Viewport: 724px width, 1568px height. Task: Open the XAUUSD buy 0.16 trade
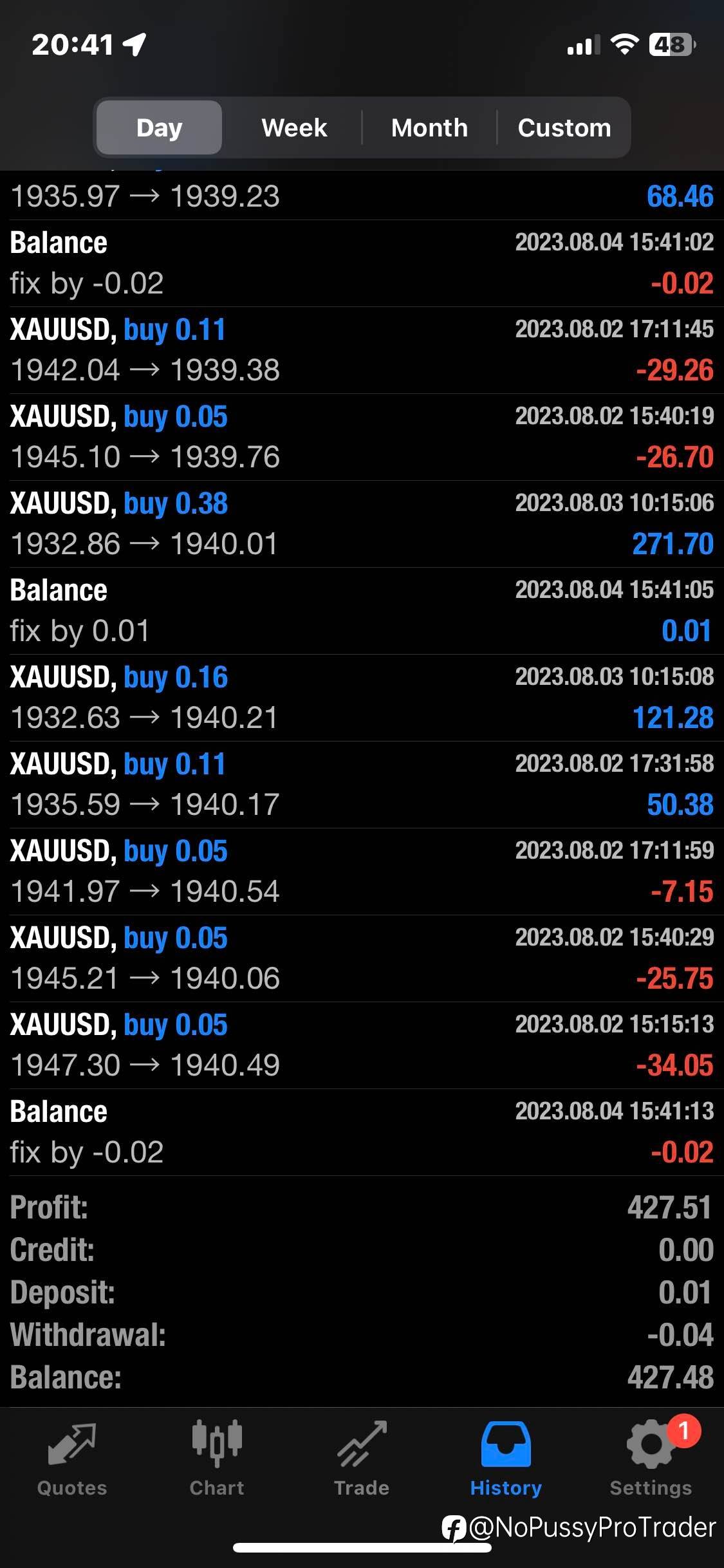pos(362,698)
